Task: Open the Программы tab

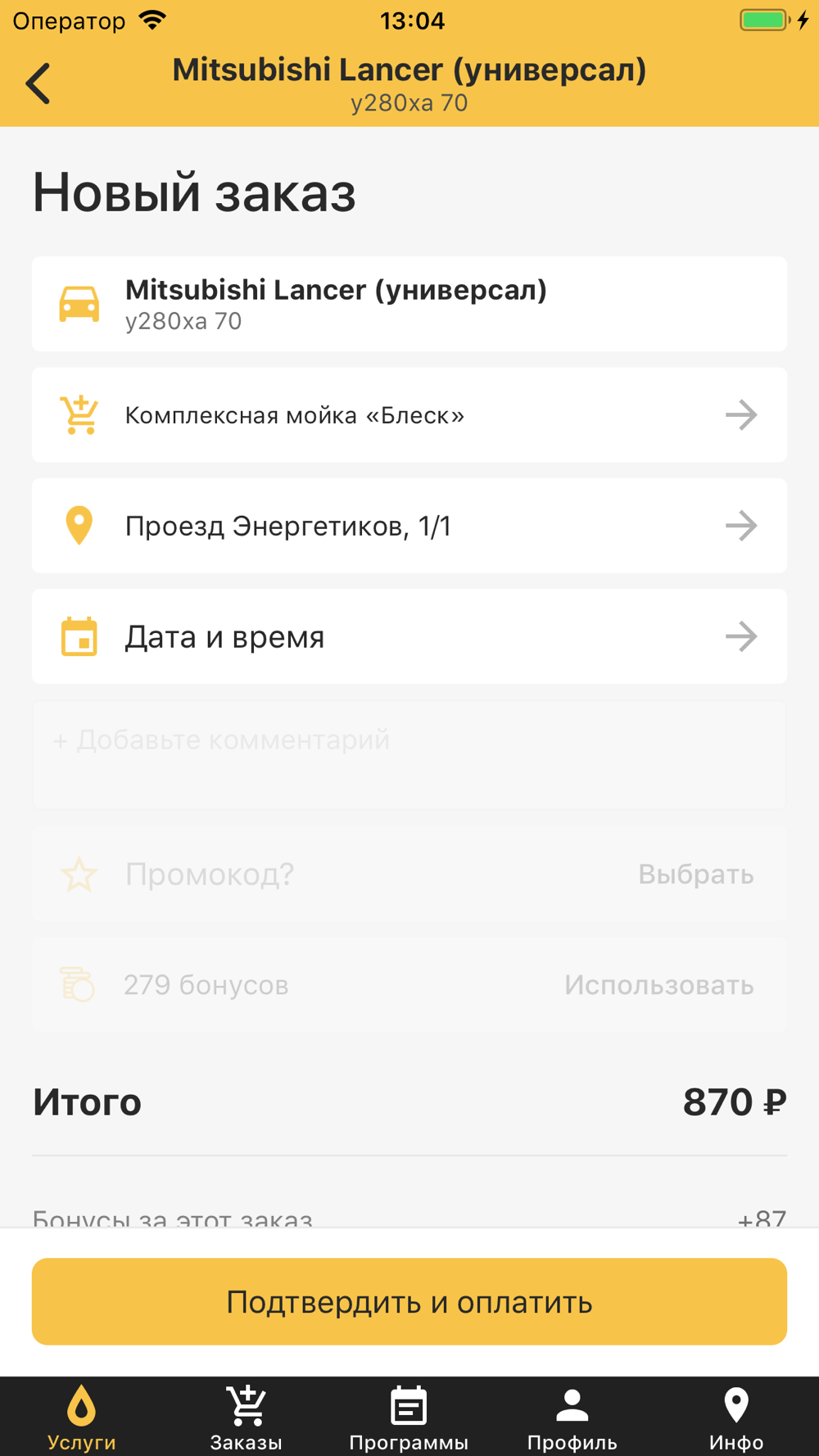Action: pyautogui.click(x=409, y=1418)
